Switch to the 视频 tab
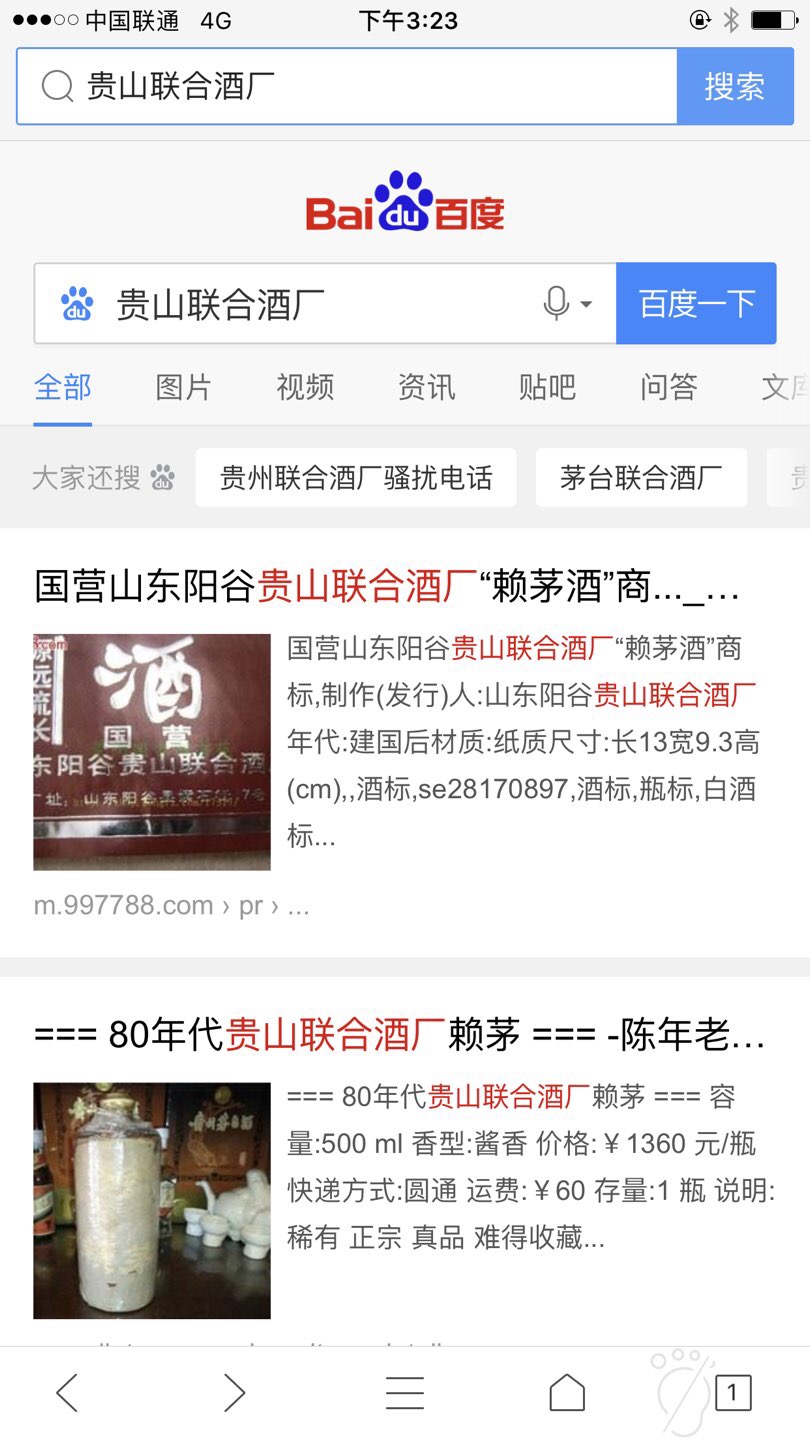The height and width of the screenshot is (1440, 810). 305,387
